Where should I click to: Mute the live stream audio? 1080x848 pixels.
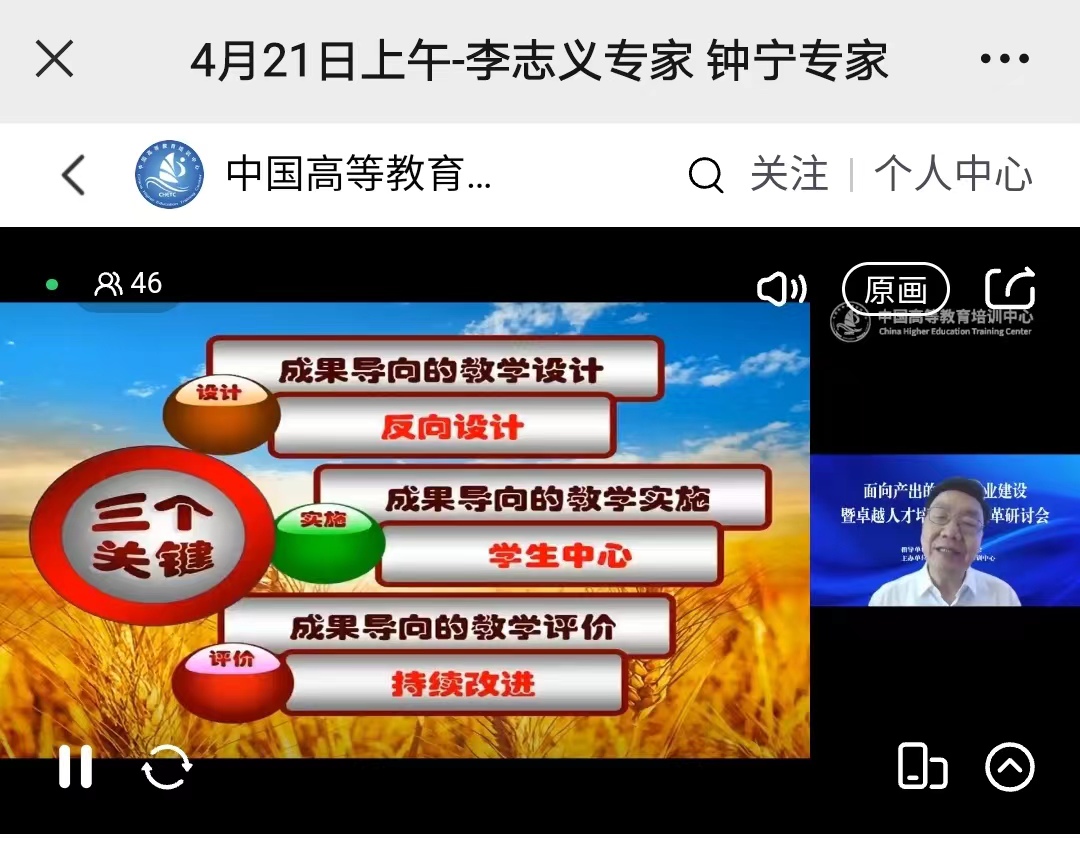click(x=781, y=290)
